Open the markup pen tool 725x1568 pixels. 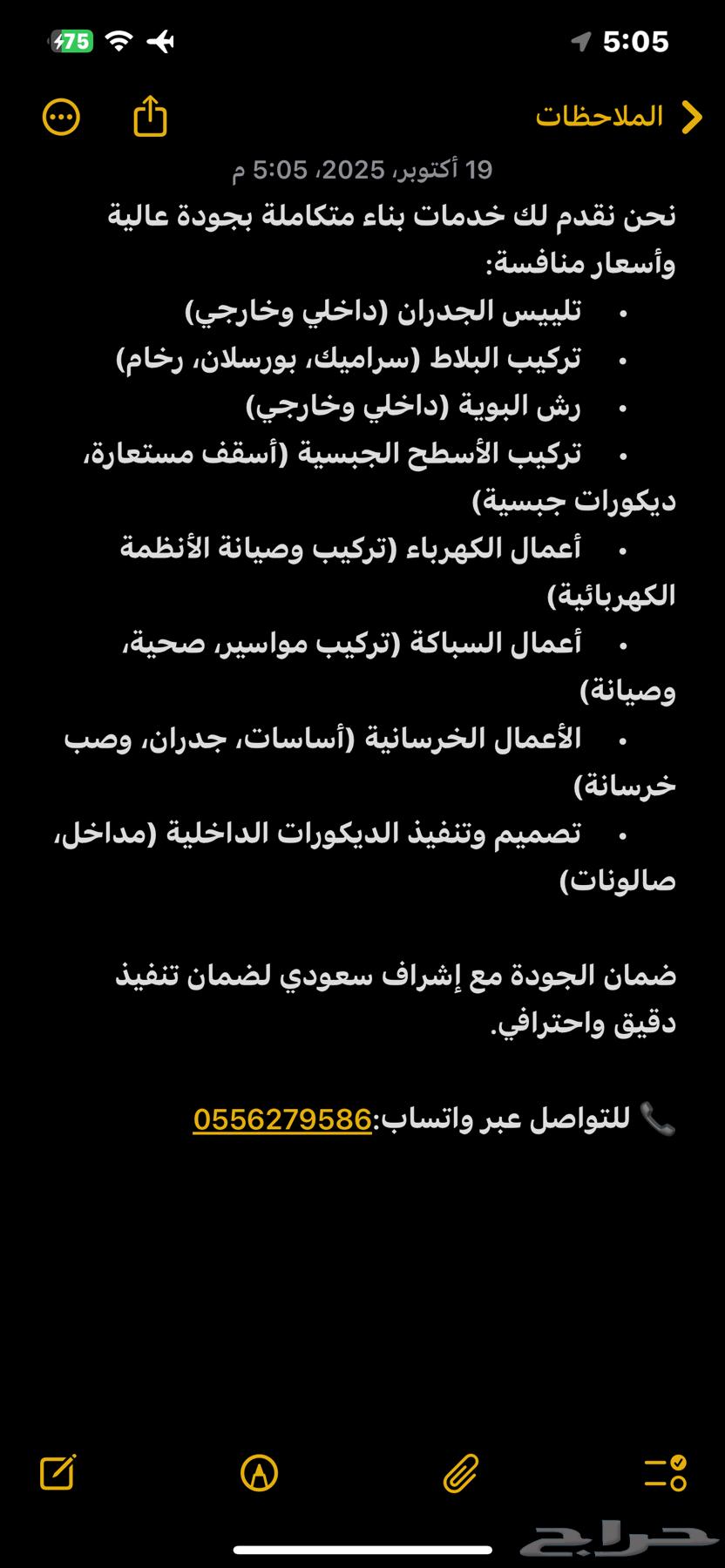click(259, 1473)
